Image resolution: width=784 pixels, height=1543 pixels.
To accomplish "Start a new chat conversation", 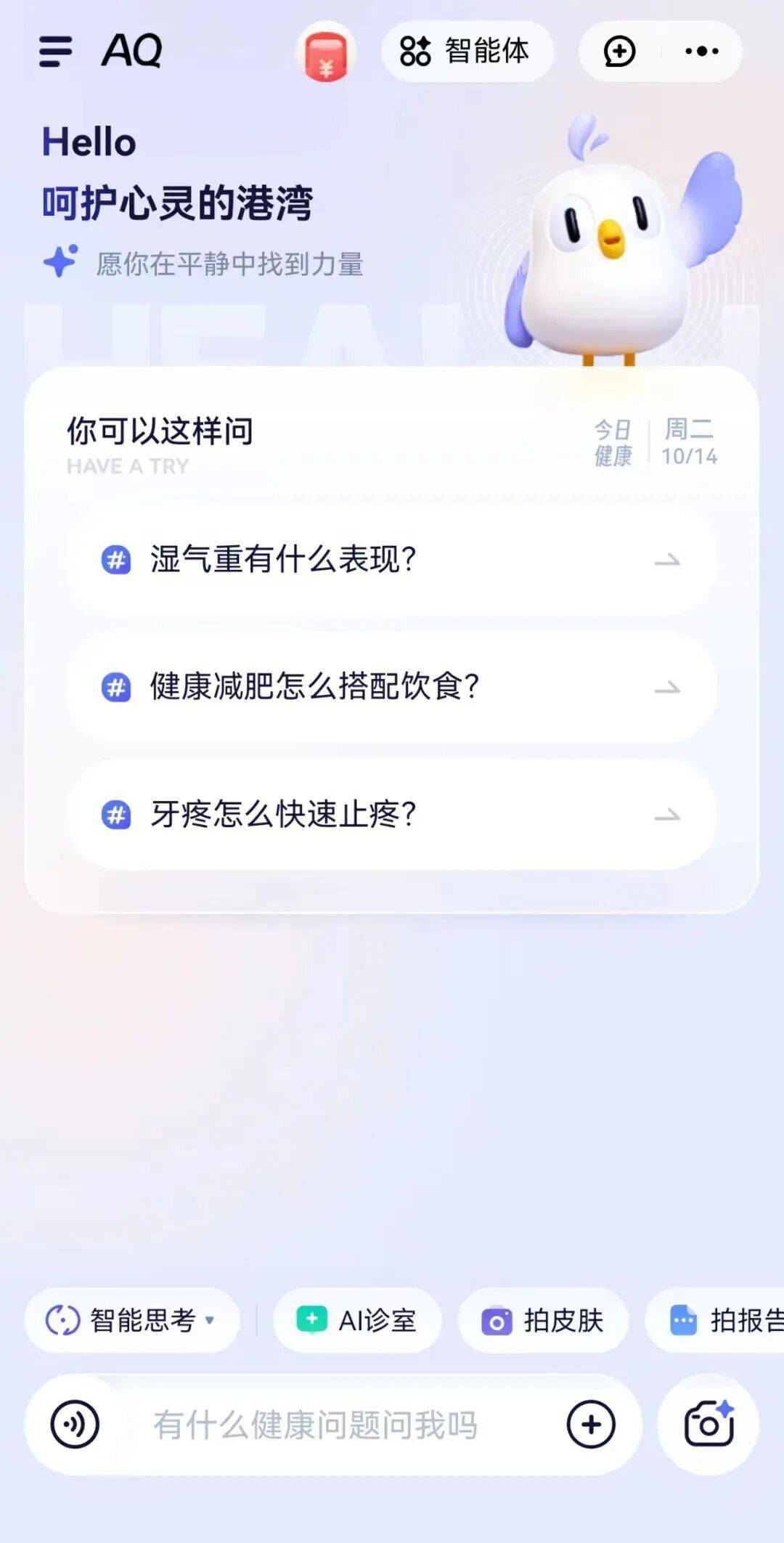I will 619,52.
